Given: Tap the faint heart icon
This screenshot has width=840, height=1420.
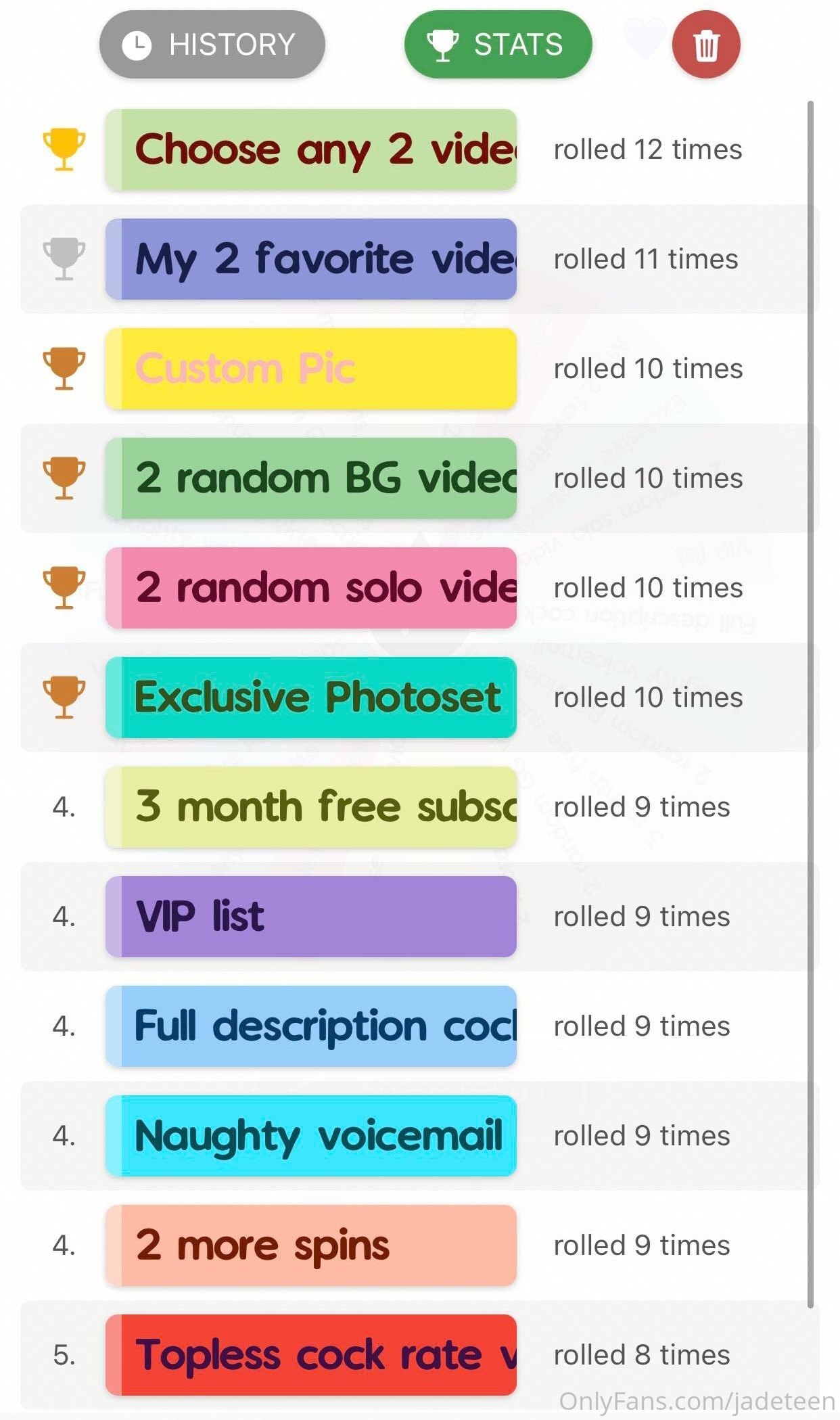Looking at the screenshot, I should (x=645, y=39).
